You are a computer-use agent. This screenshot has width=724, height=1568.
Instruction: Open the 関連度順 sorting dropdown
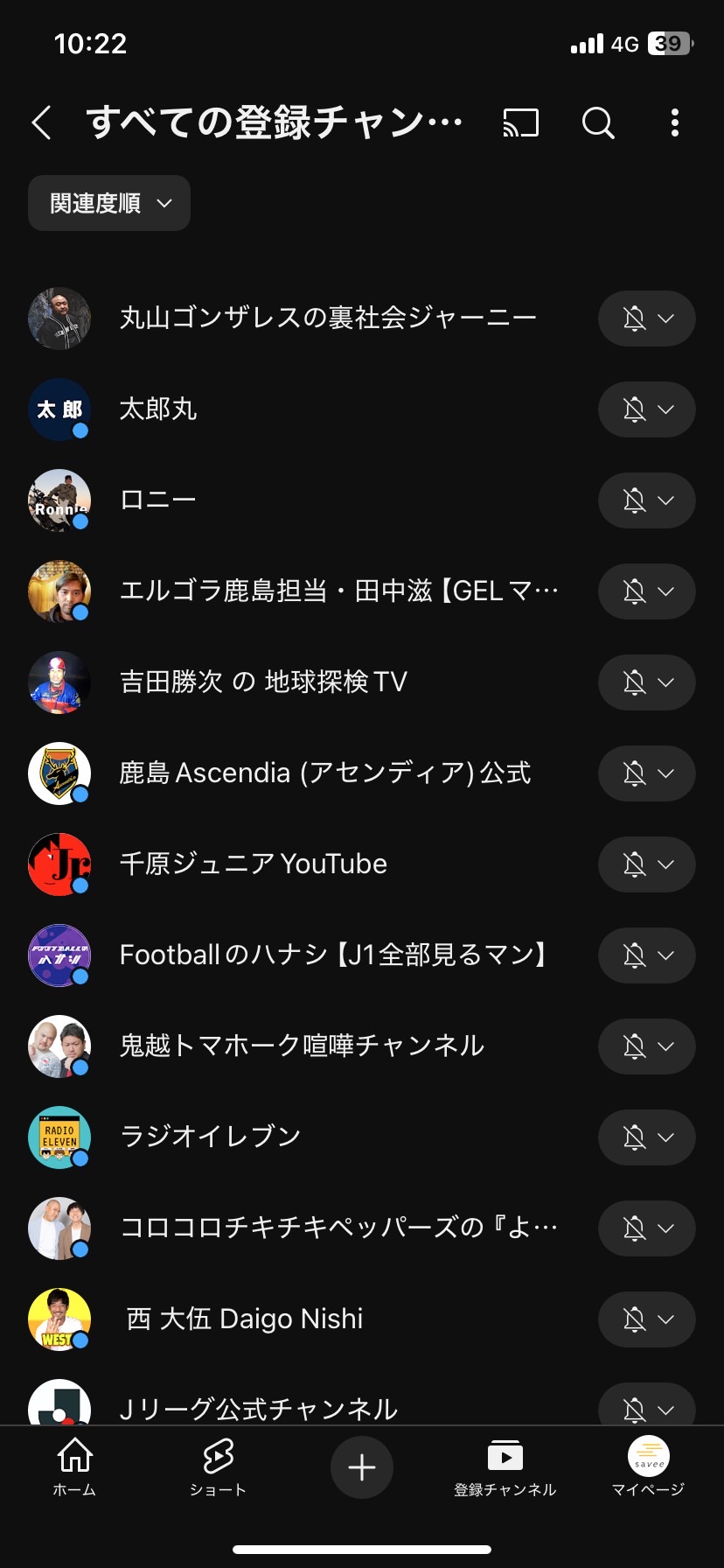click(x=108, y=203)
